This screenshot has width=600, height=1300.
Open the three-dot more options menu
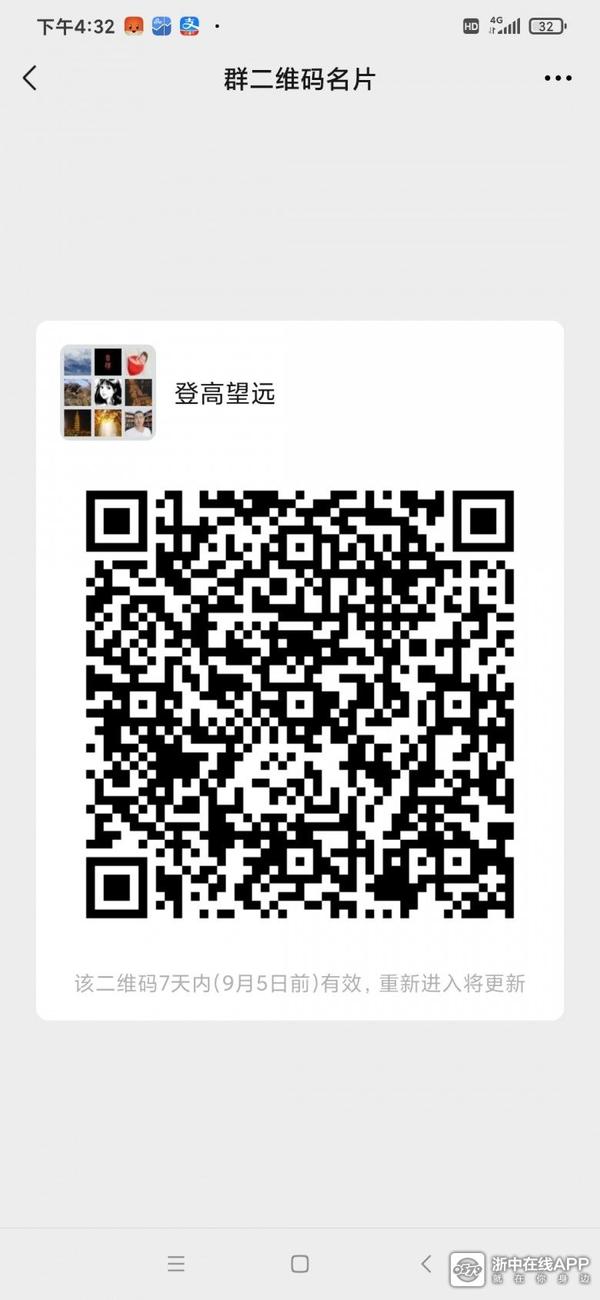coord(558,78)
